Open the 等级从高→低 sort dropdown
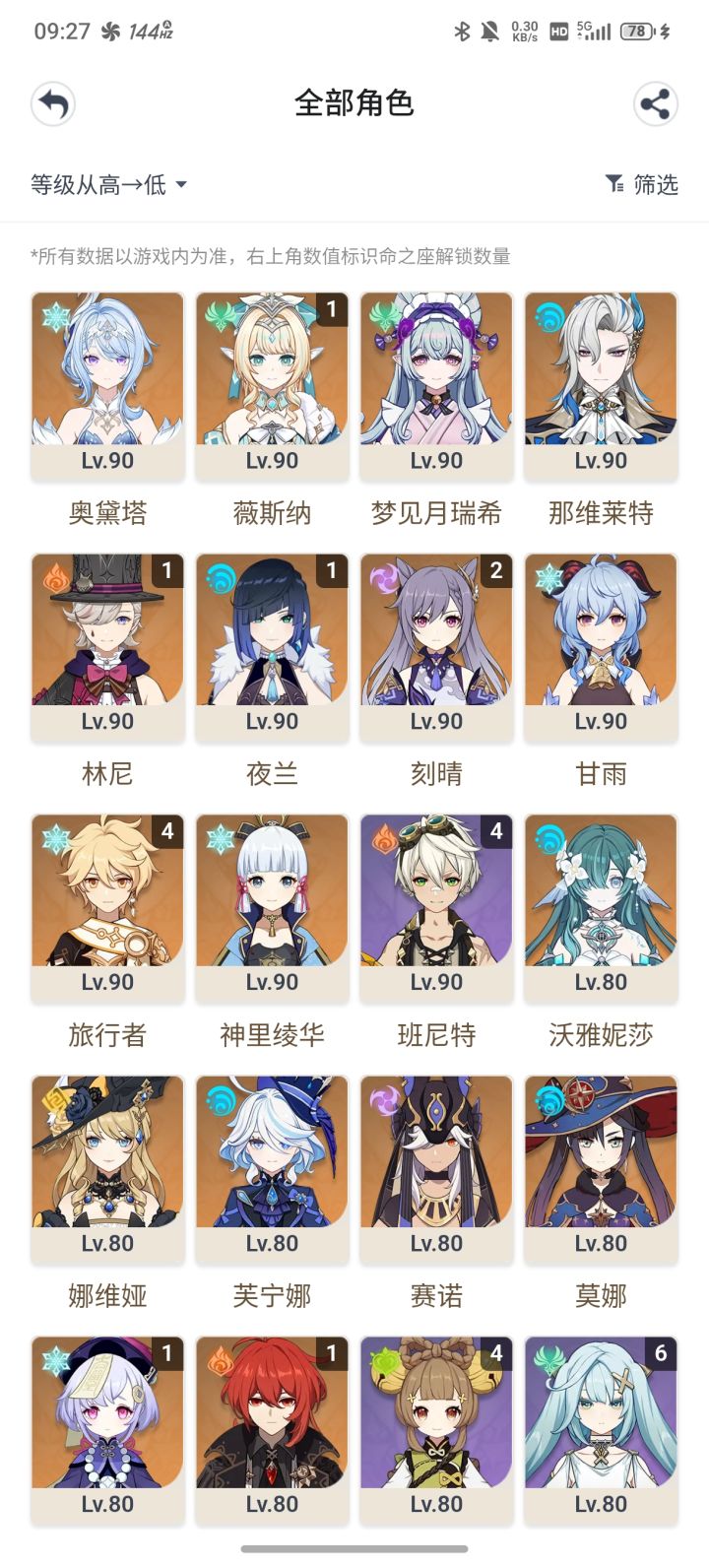 coord(108,184)
